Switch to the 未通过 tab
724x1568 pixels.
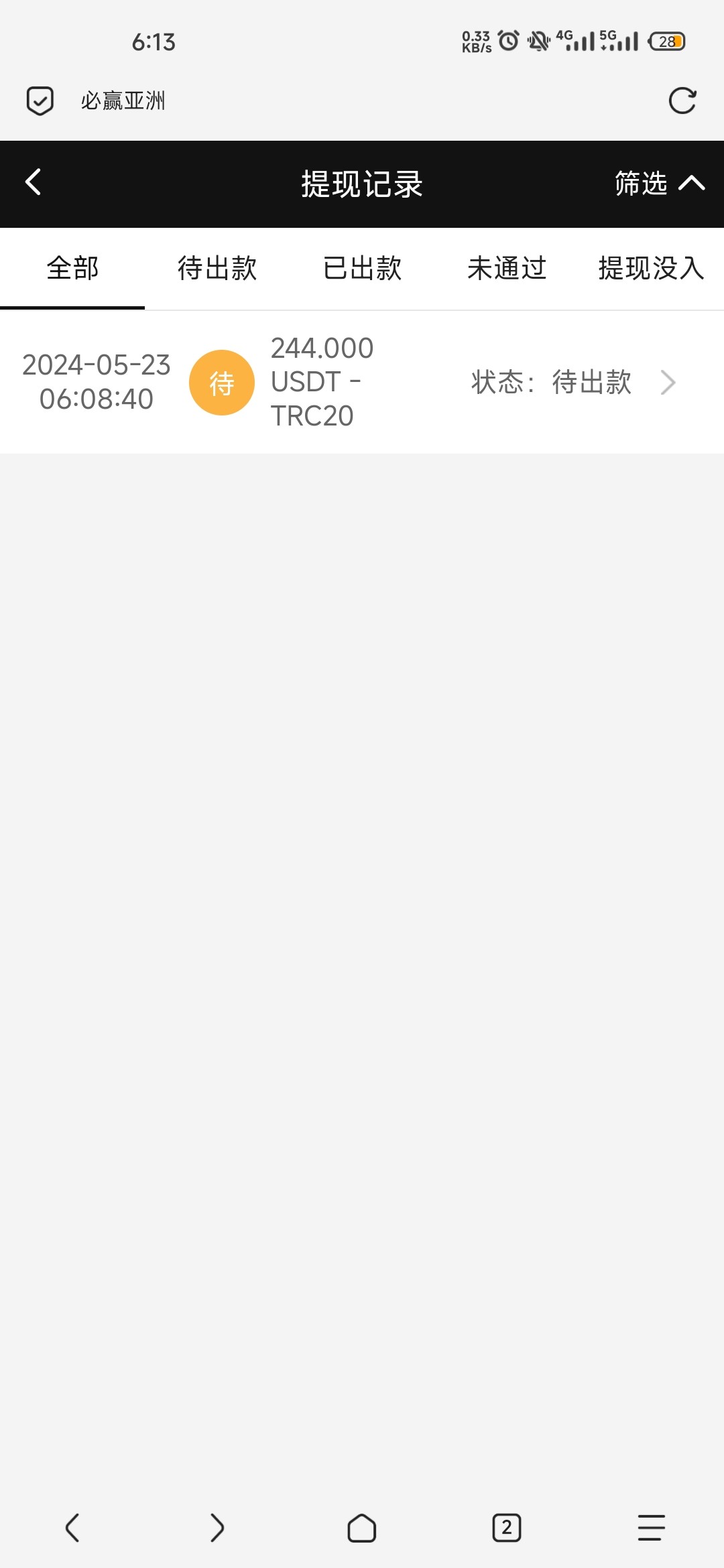(x=507, y=269)
